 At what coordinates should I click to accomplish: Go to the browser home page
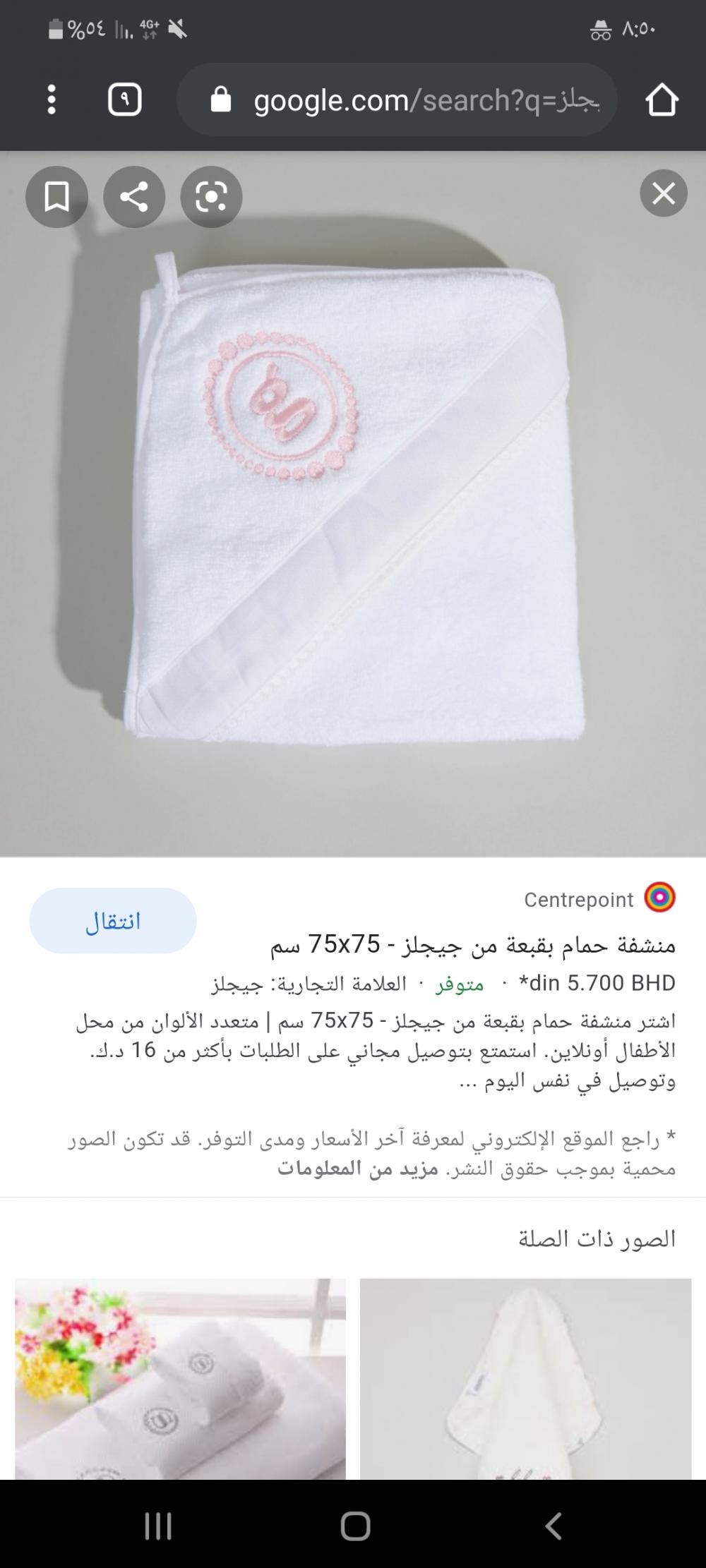pyautogui.click(x=662, y=99)
